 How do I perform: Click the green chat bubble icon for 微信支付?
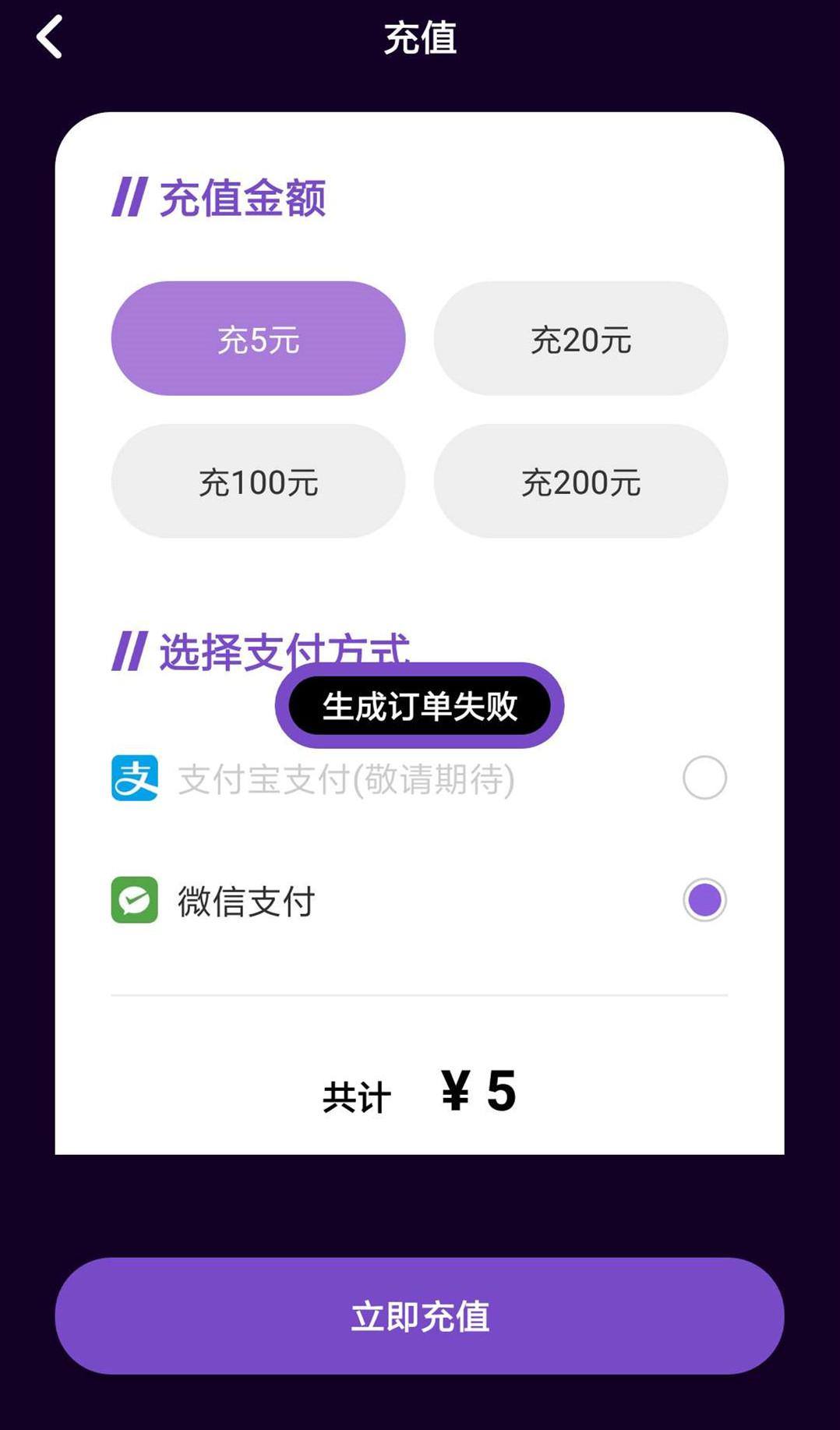pos(134,902)
